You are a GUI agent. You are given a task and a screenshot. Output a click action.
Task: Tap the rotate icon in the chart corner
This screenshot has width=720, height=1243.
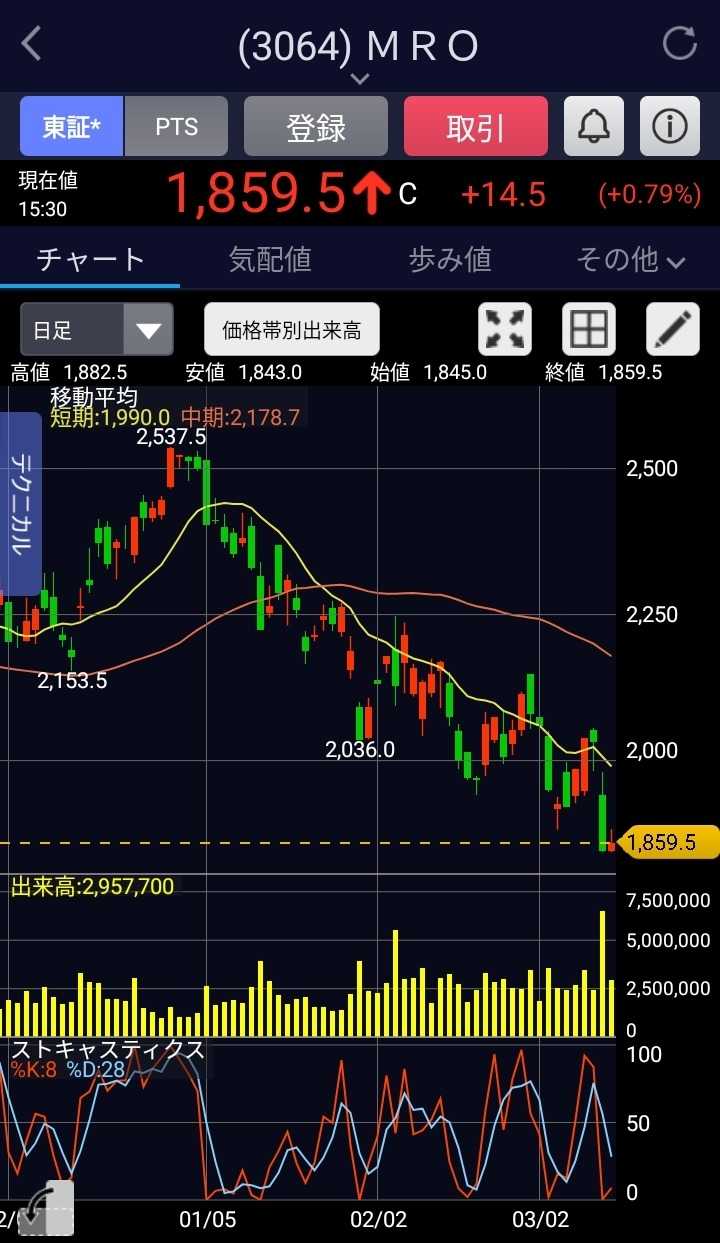(46, 1210)
